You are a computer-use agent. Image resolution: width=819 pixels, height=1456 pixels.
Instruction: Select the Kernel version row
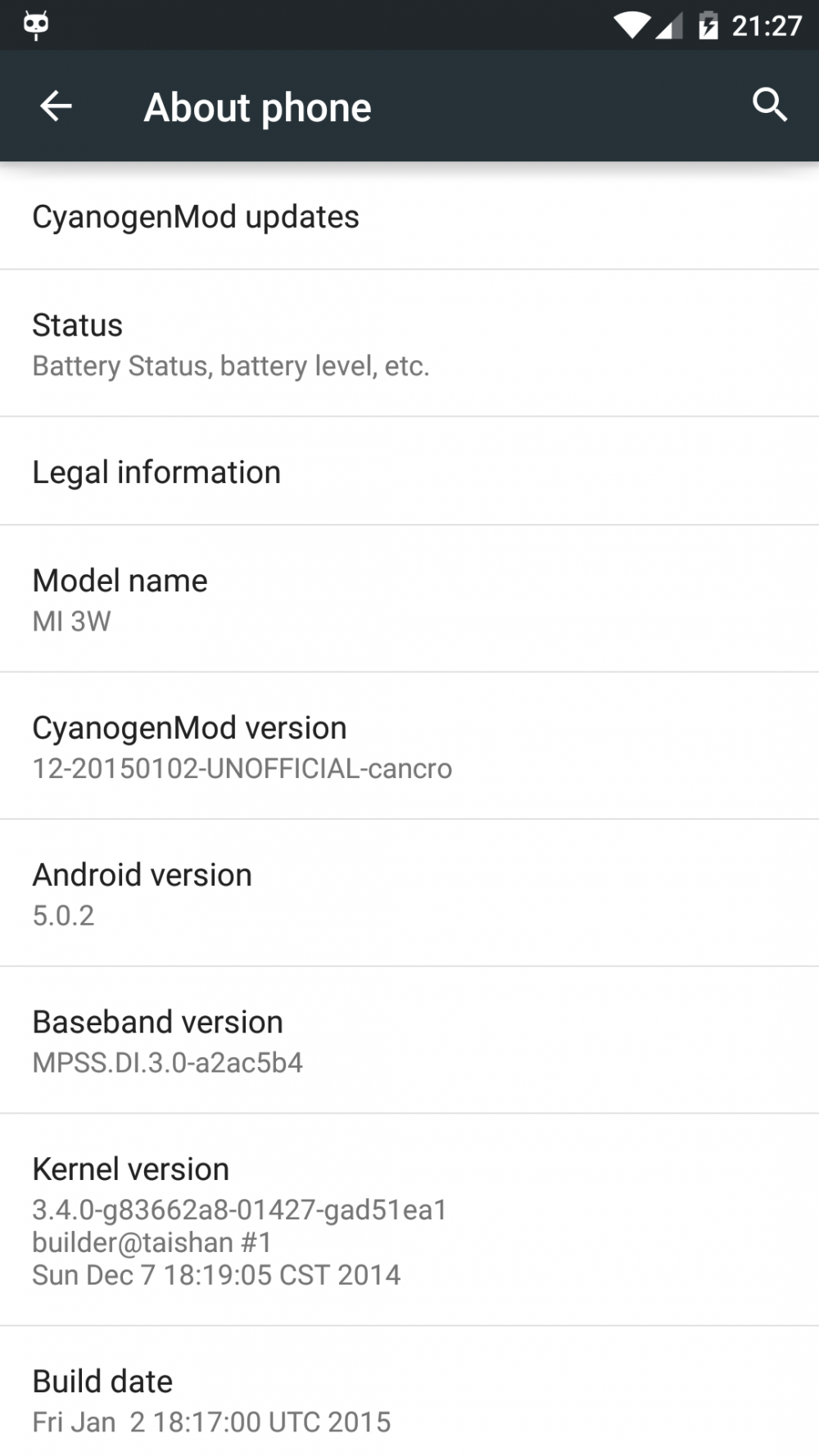pyautogui.click(x=409, y=1220)
